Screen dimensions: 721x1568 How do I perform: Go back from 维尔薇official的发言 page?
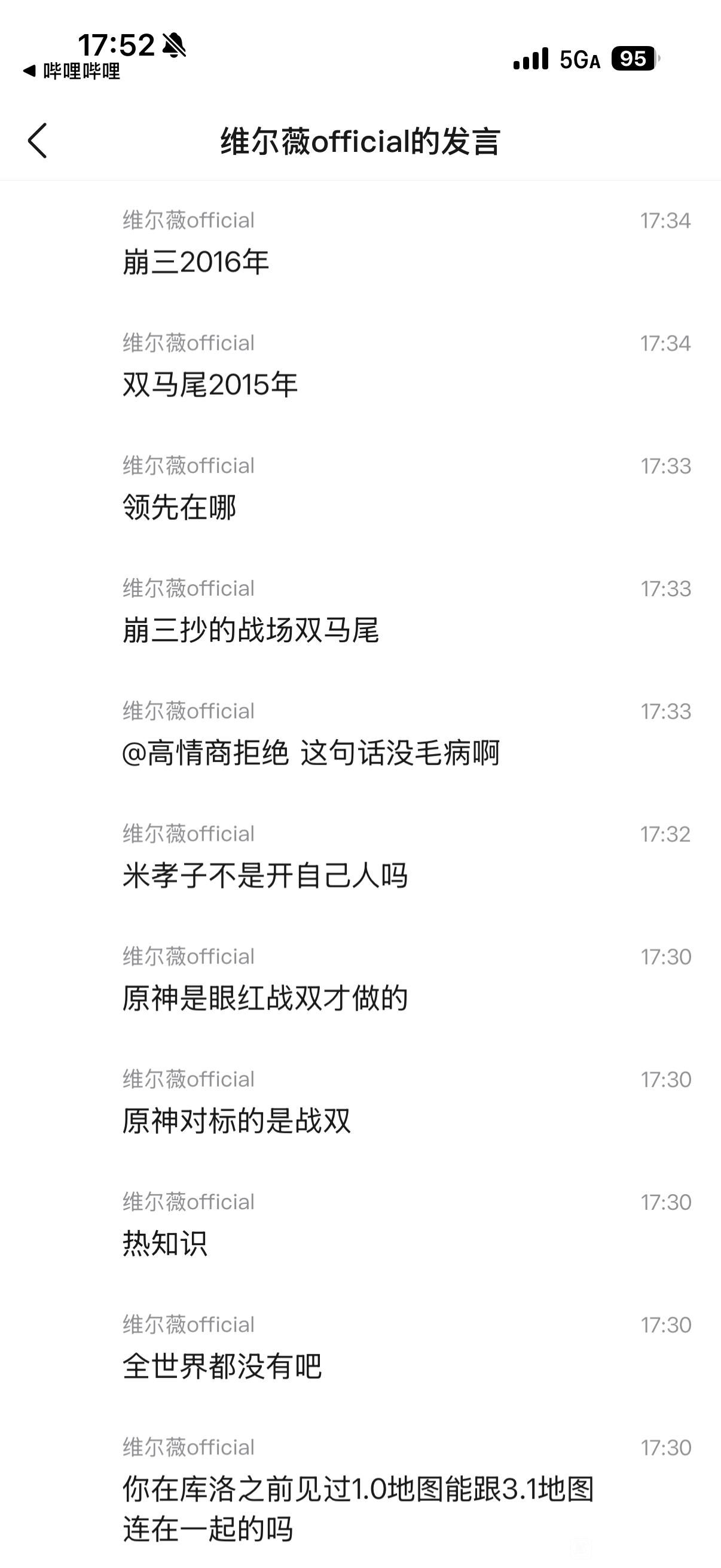(38, 141)
